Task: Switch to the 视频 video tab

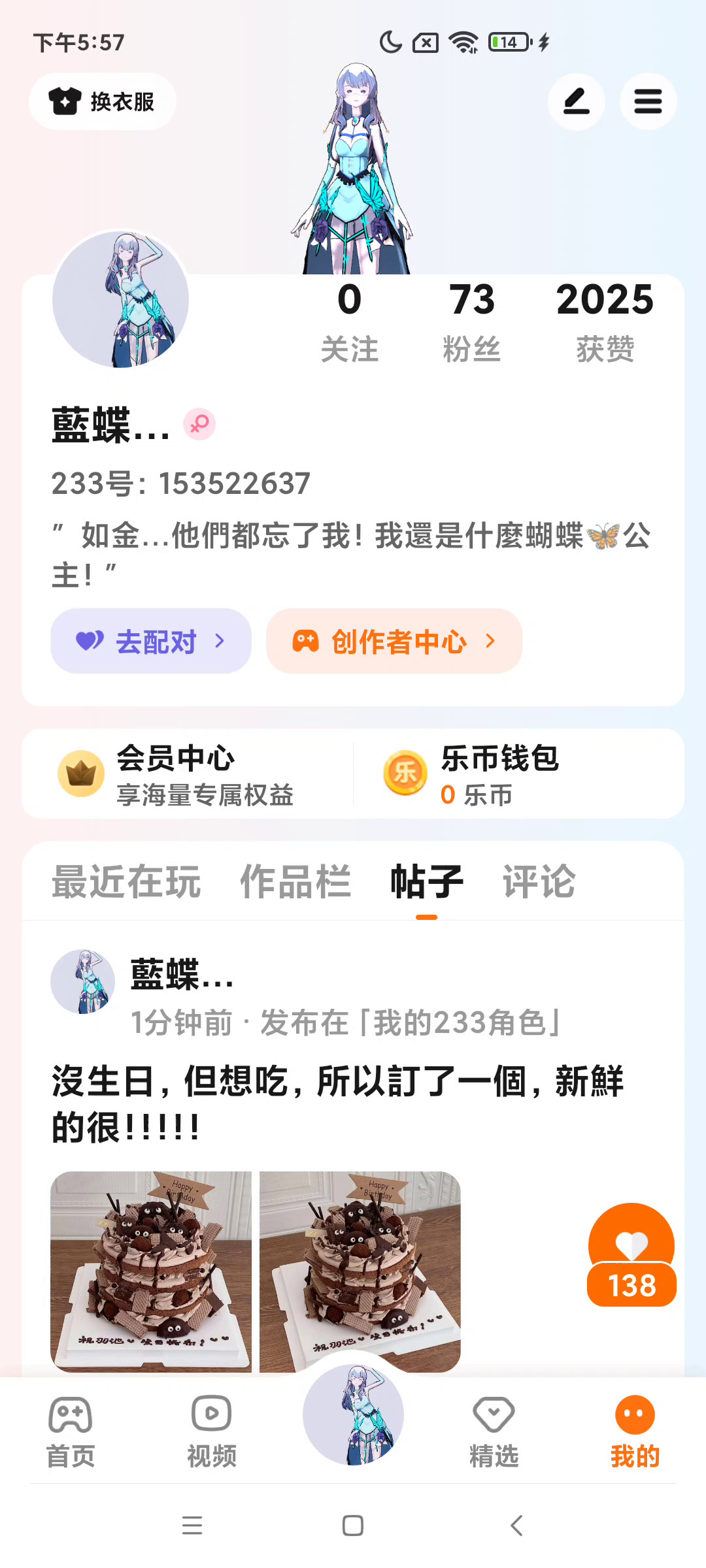Action: (x=211, y=1432)
